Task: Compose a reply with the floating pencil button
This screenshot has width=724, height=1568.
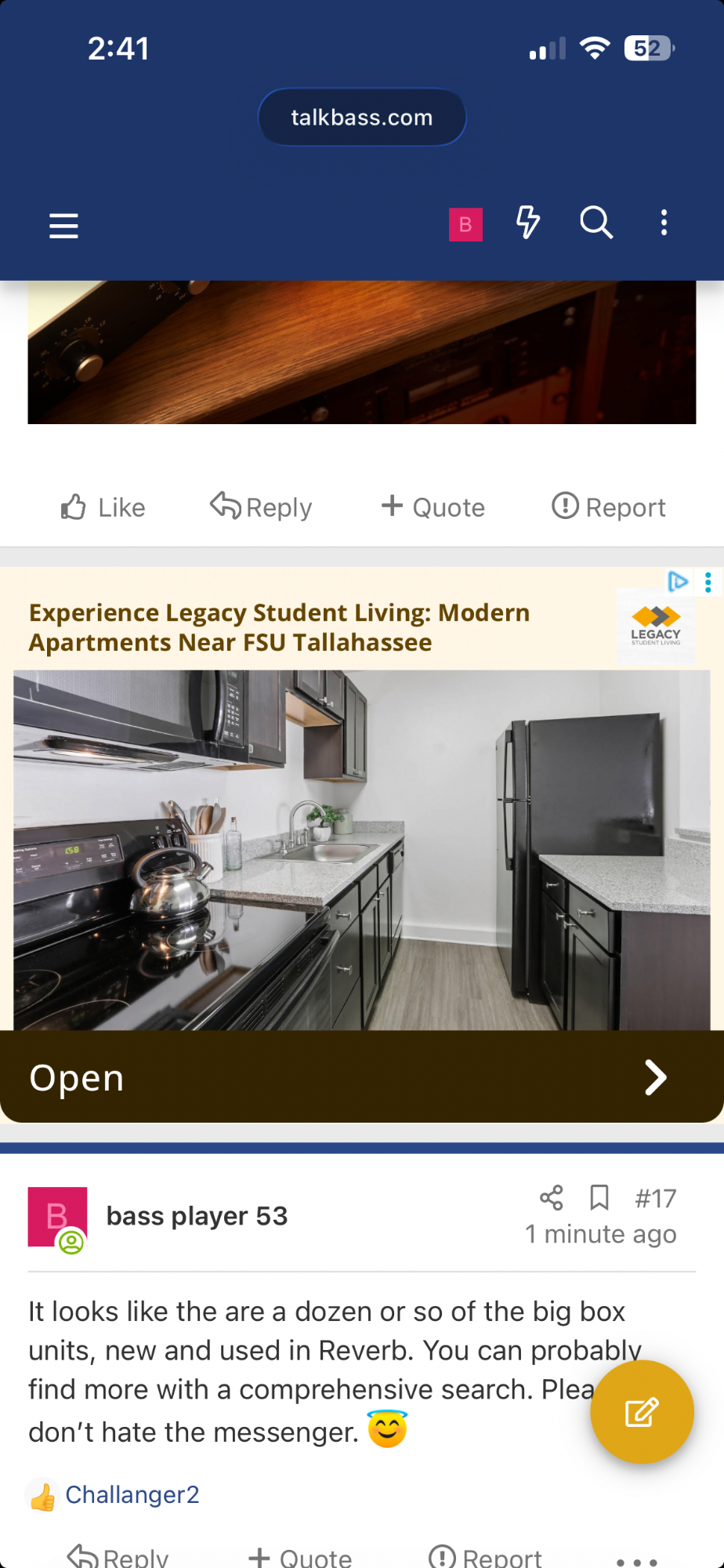Action: click(x=642, y=1412)
